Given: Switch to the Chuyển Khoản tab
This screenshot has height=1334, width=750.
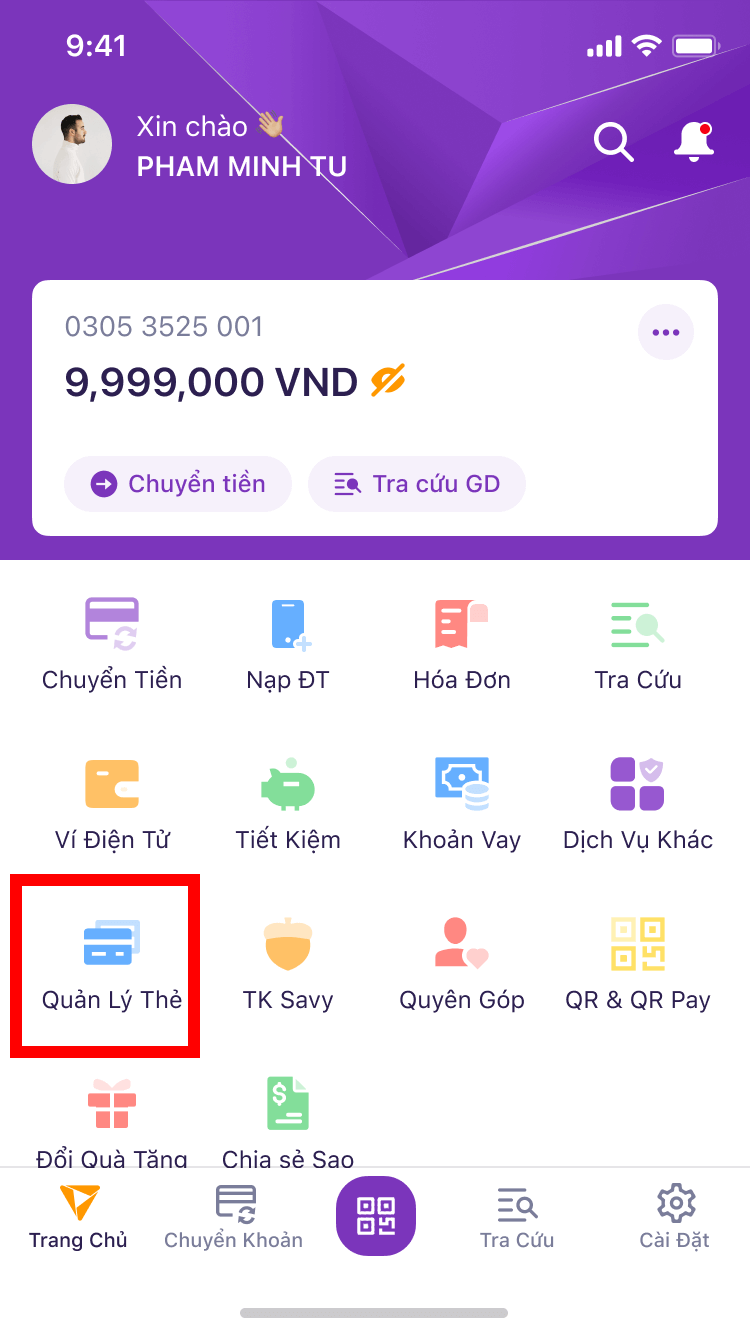Looking at the screenshot, I should tap(234, 1217).
